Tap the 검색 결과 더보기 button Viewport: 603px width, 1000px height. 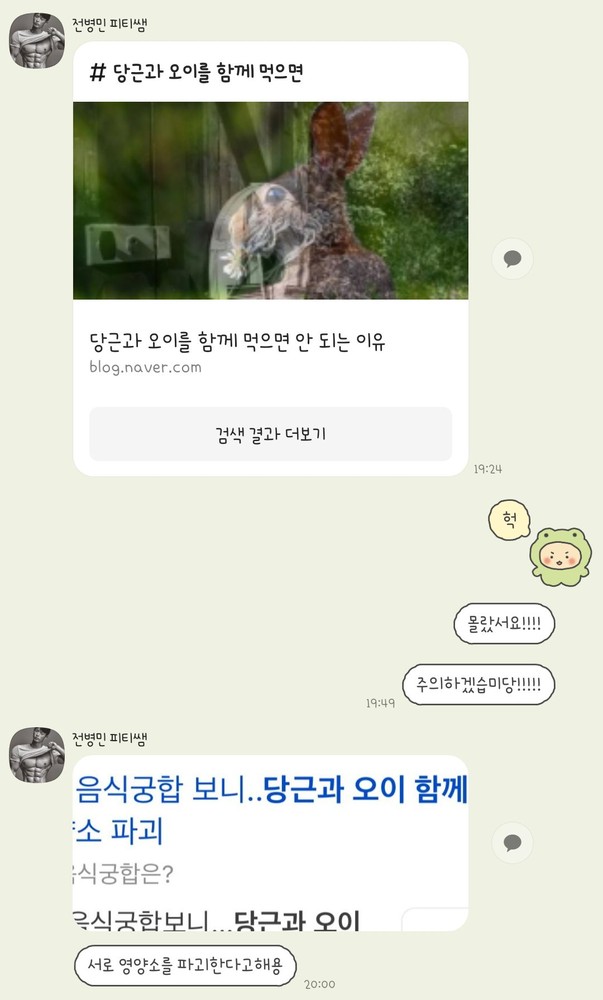[x=270, y=434]
